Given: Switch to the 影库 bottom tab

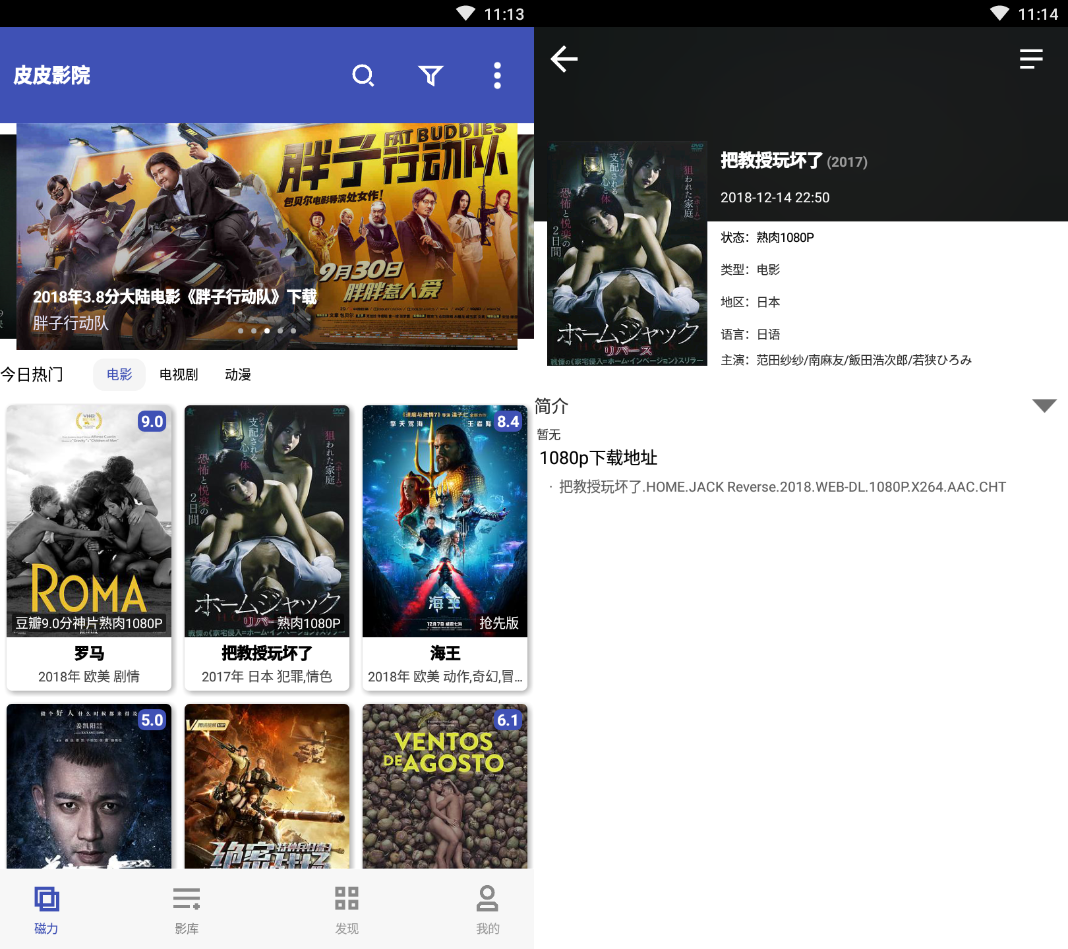Looking at the screenshot, I should coord(186,909).
